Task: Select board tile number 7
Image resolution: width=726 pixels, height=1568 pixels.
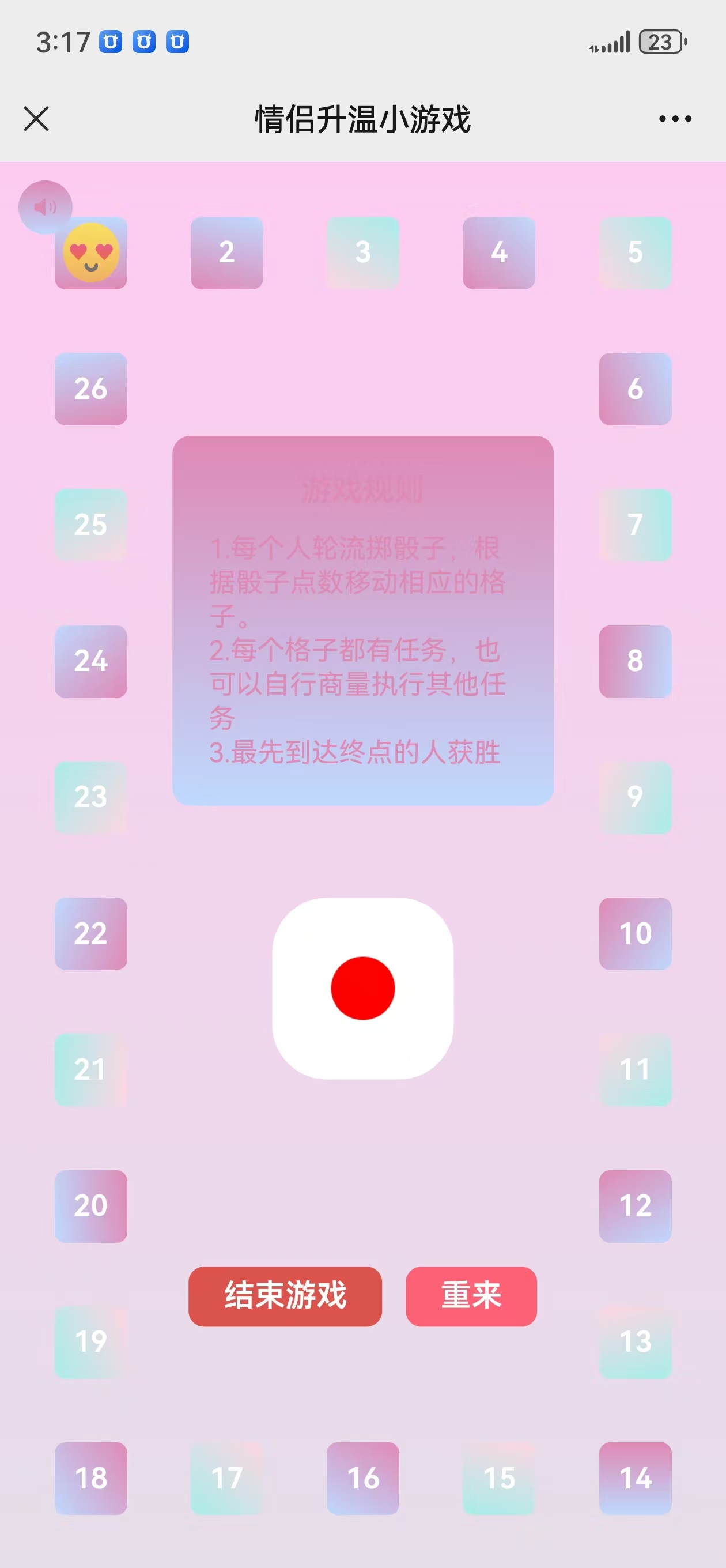Action: pyautogui.click(x=635, y=525)
